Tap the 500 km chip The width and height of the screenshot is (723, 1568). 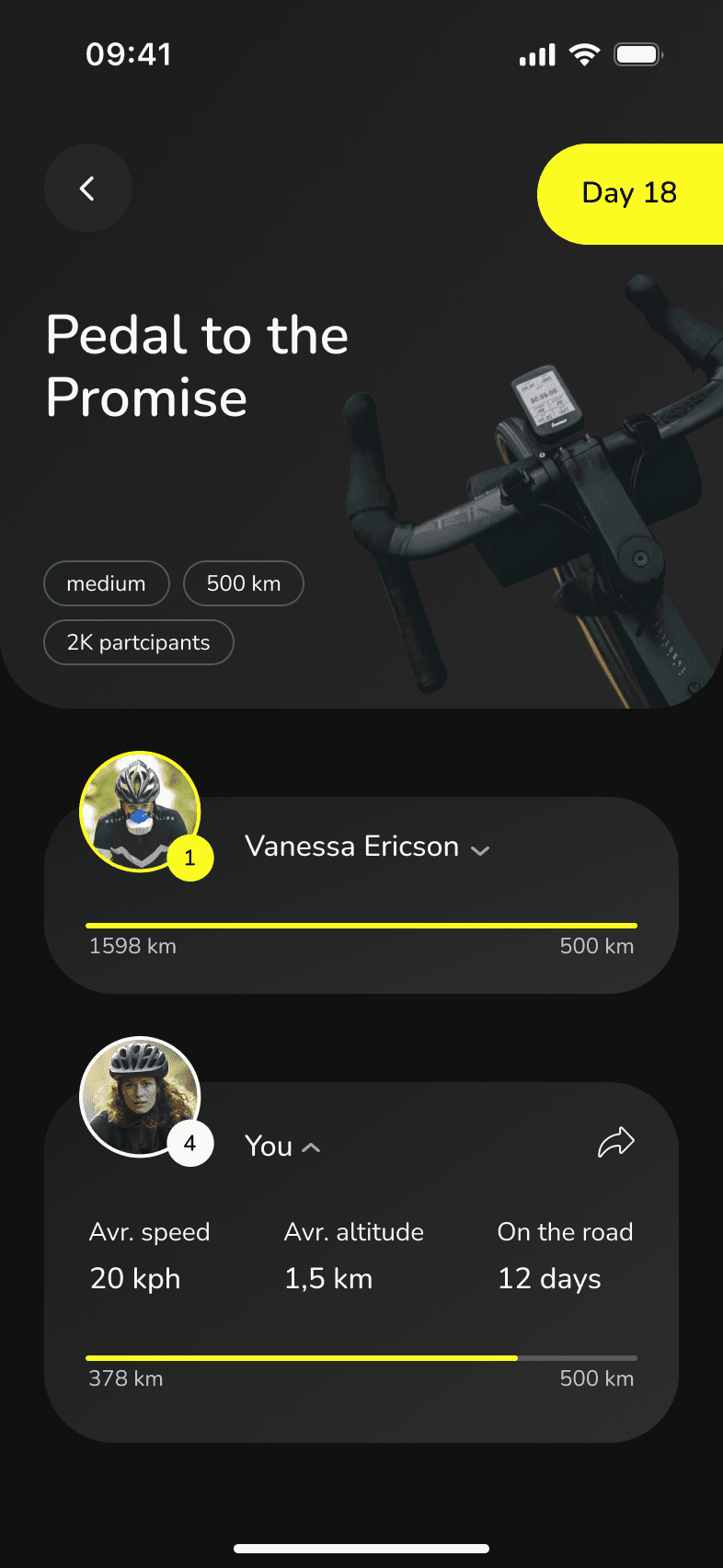(x=244, y=583)
